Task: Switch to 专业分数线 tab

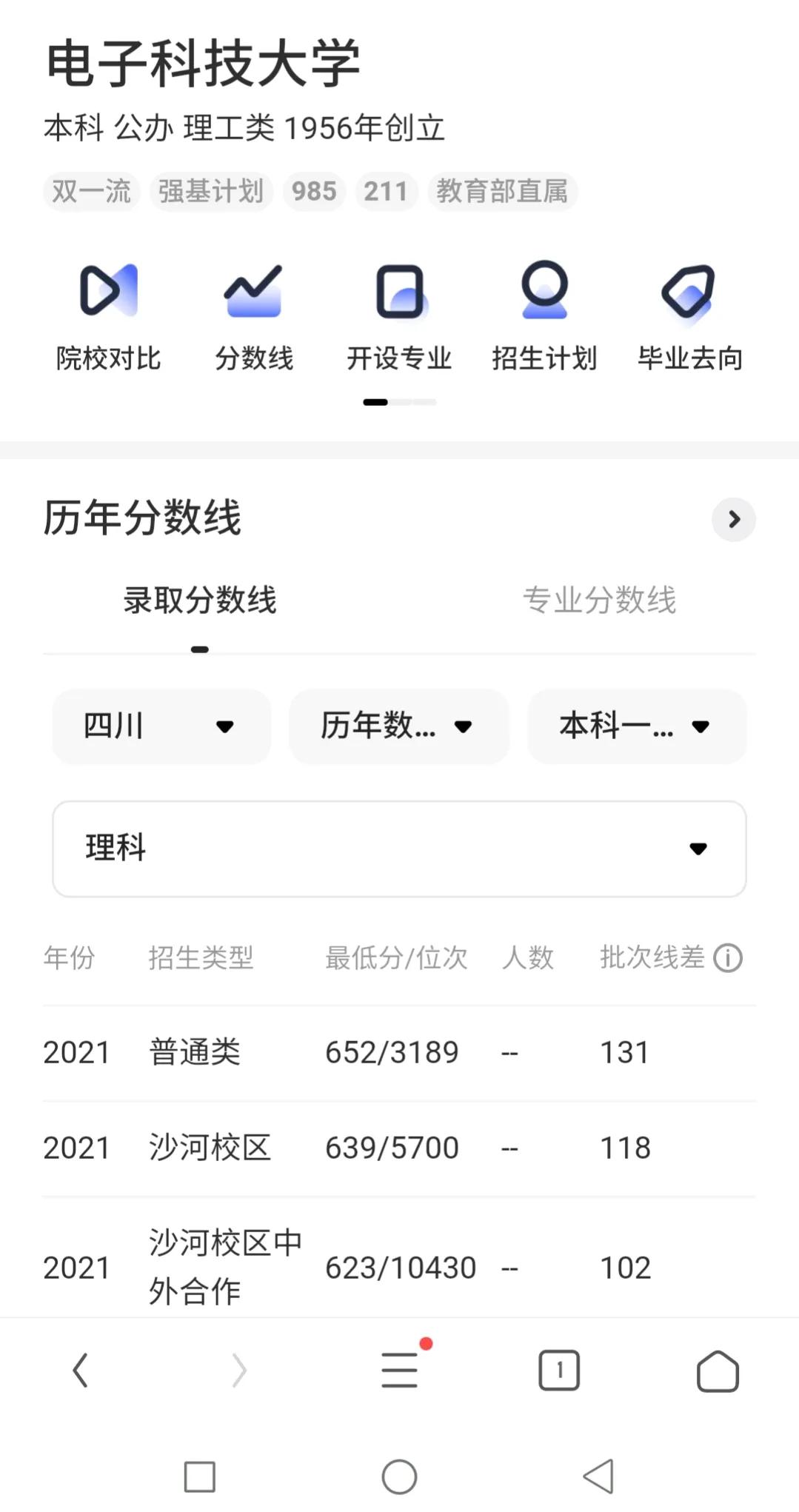Action: (601, 601)
